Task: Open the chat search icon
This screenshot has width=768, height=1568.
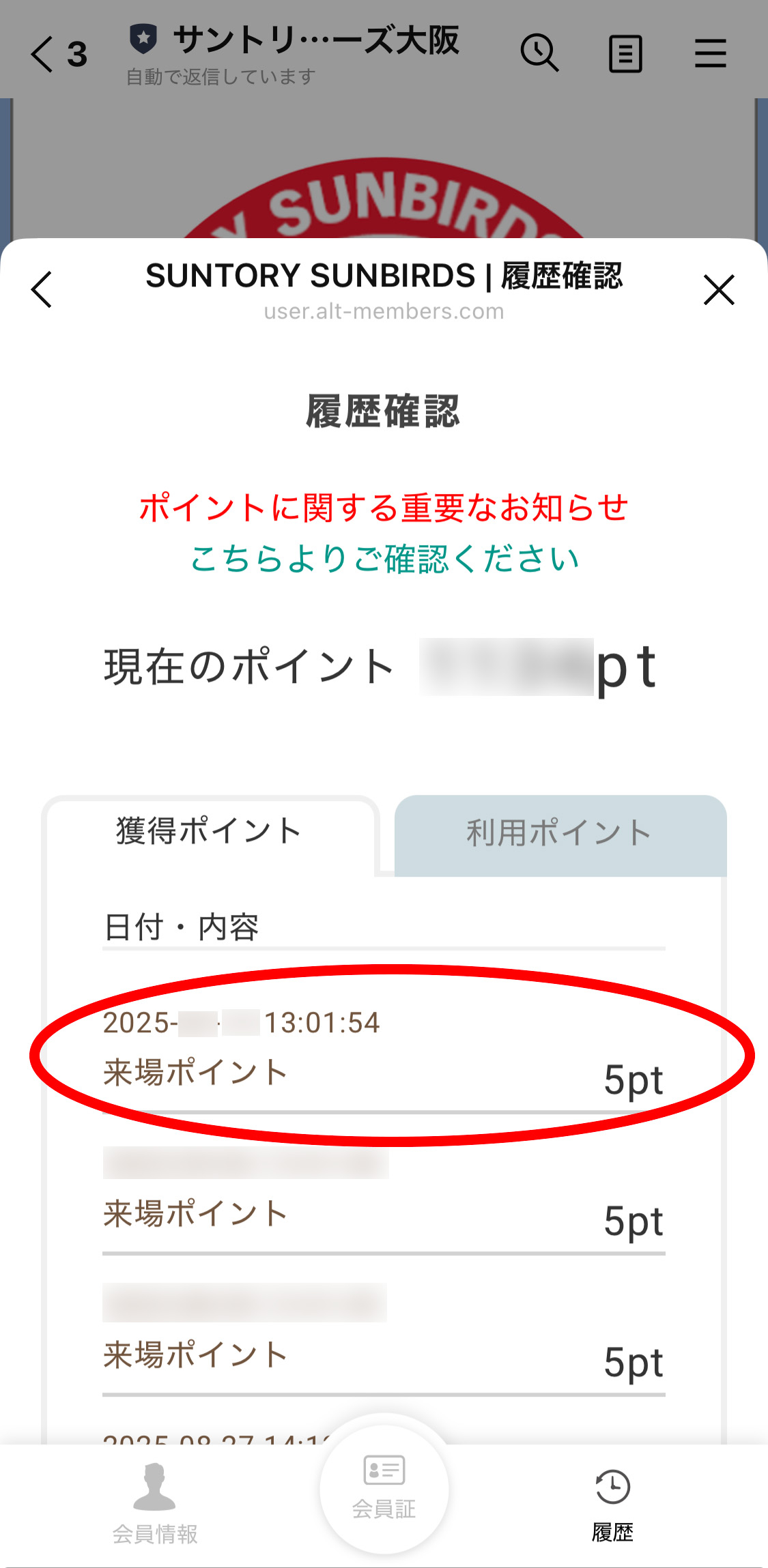Action: pyautogui.click(x=539, y=53)
